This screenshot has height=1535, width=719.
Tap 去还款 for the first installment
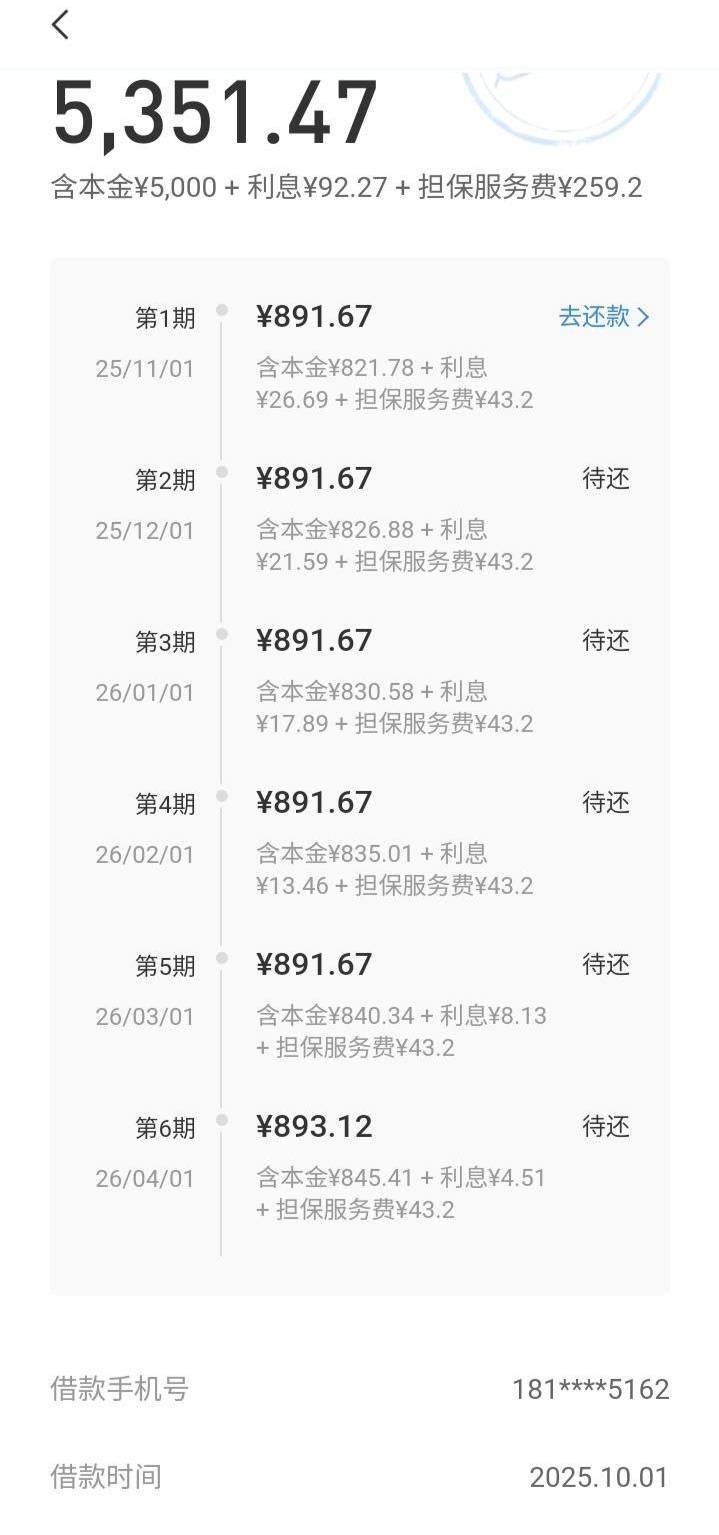pos(603,317)
